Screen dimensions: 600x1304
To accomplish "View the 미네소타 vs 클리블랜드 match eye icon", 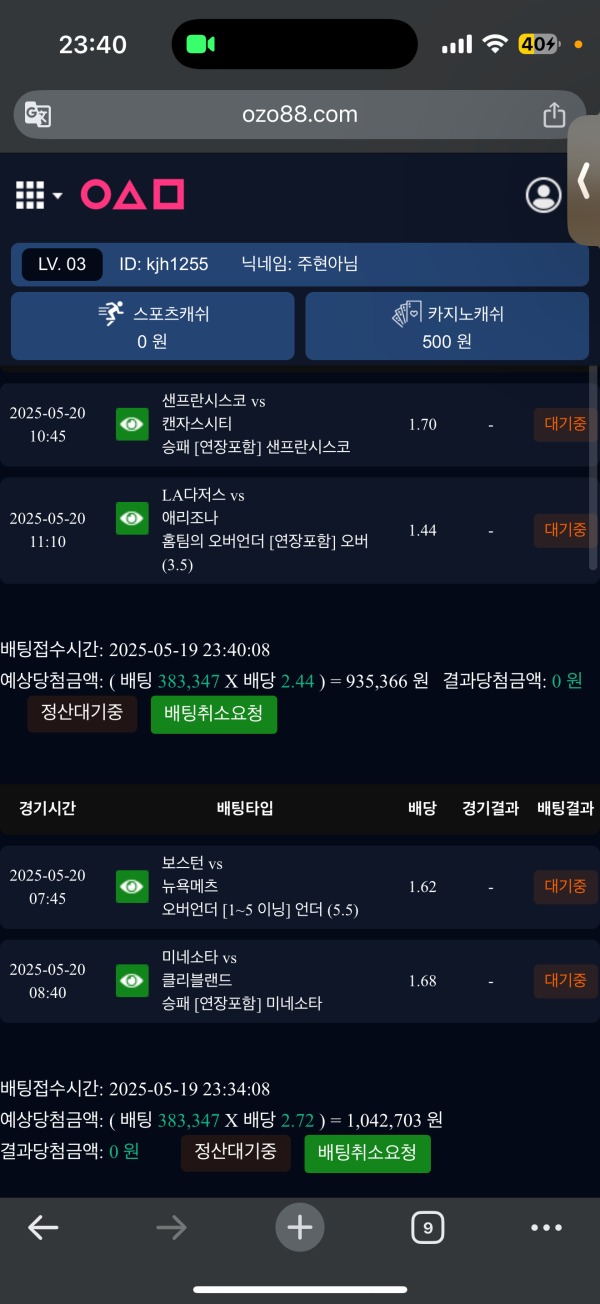I will tap(132, 981).
